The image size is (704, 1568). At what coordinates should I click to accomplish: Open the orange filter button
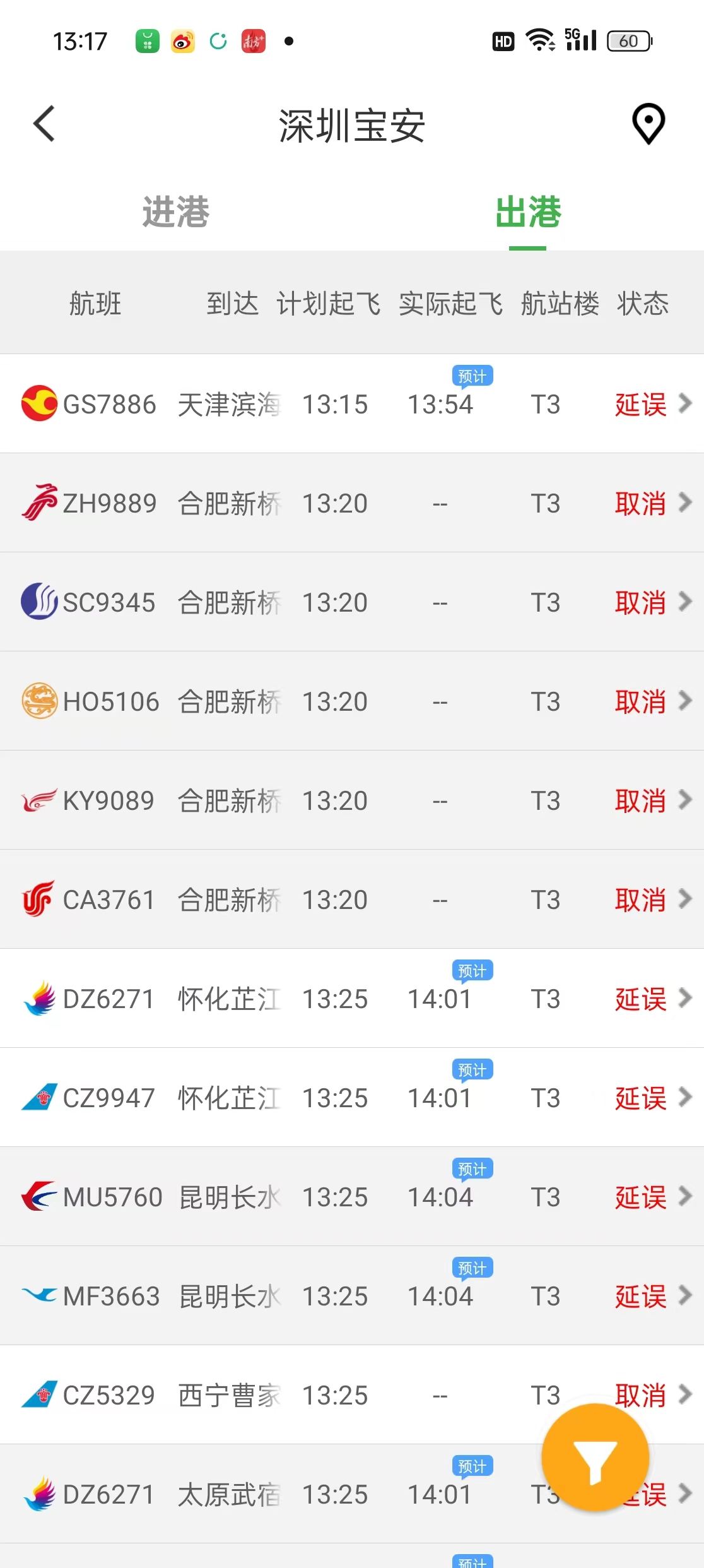click(x=595, y=1458)
